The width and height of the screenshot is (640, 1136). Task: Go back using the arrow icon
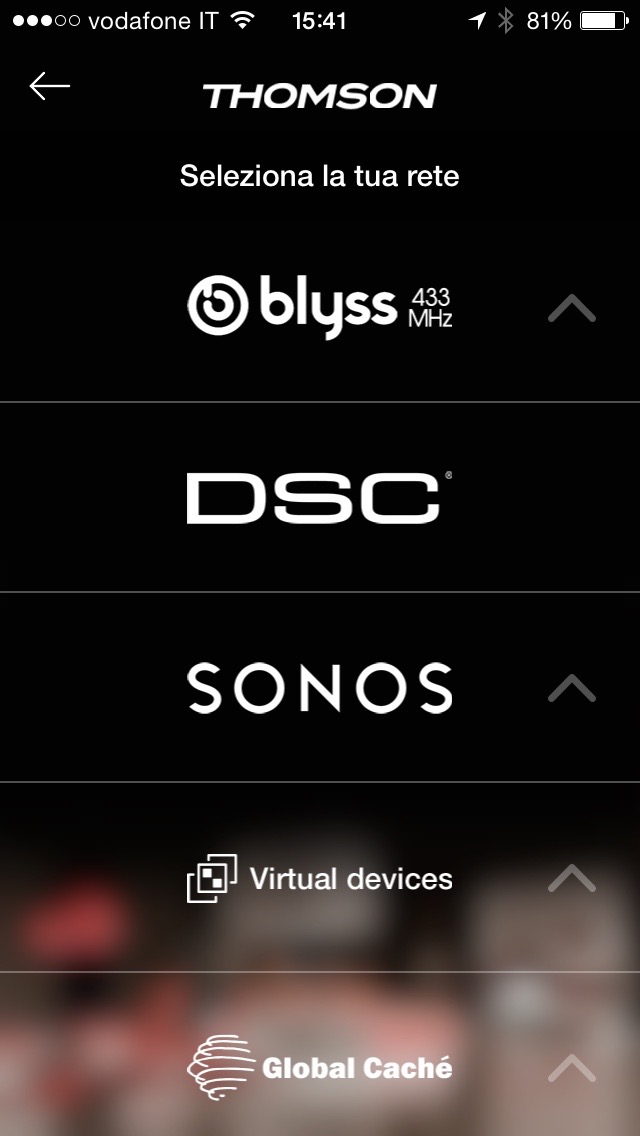[x=50, y=87]
